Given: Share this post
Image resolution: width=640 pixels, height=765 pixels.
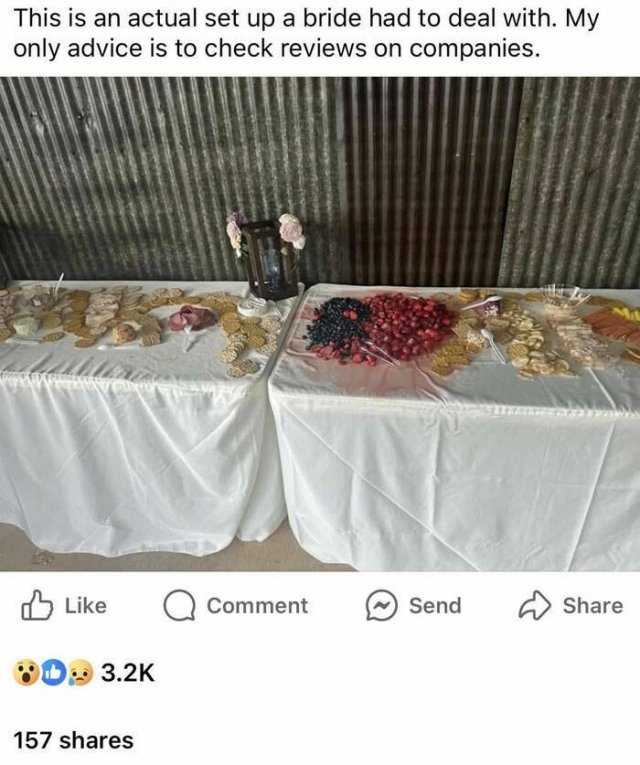Looking at the screenshot, I should point(571,605).
